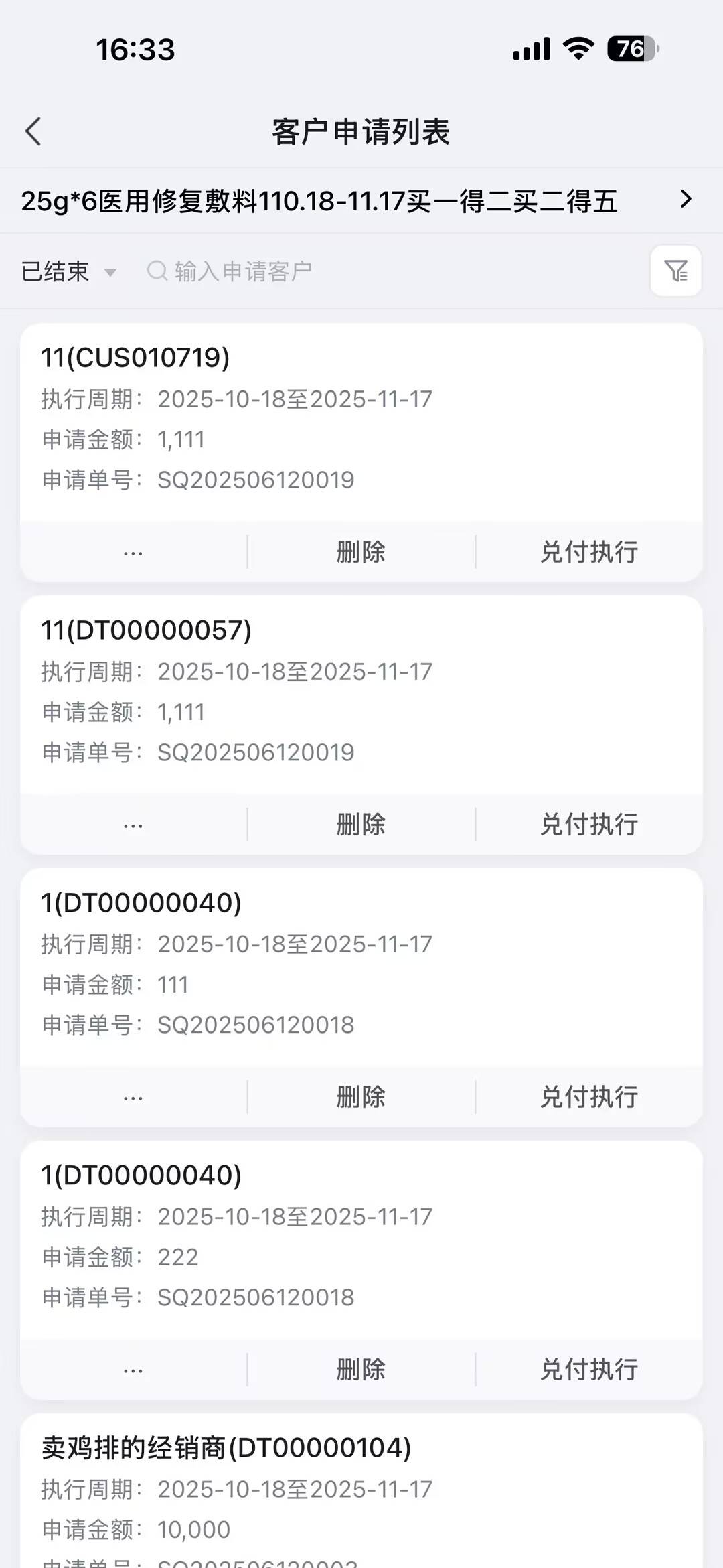Viewport: 723px width, 1568px height.
Task: Open more options for 11(CUS010719)
Action: coord(133,552)
